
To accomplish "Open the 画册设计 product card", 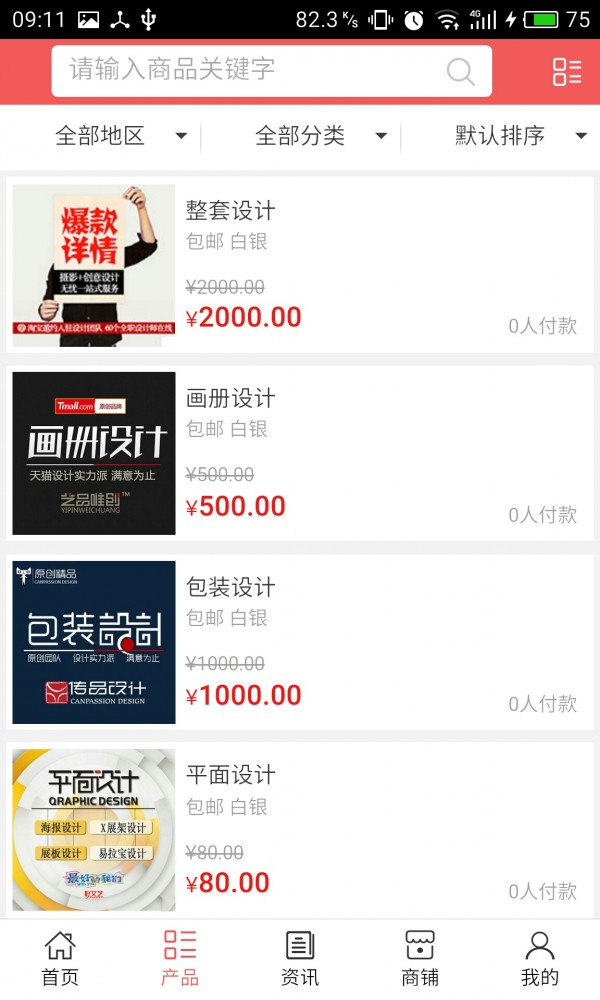I will coord(300,453).
